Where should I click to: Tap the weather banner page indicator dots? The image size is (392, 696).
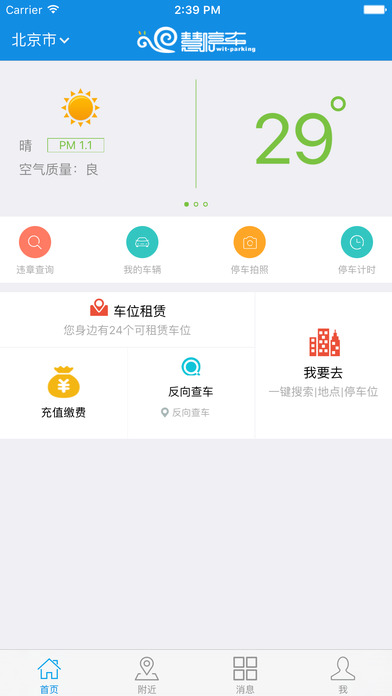click(196, 204)
